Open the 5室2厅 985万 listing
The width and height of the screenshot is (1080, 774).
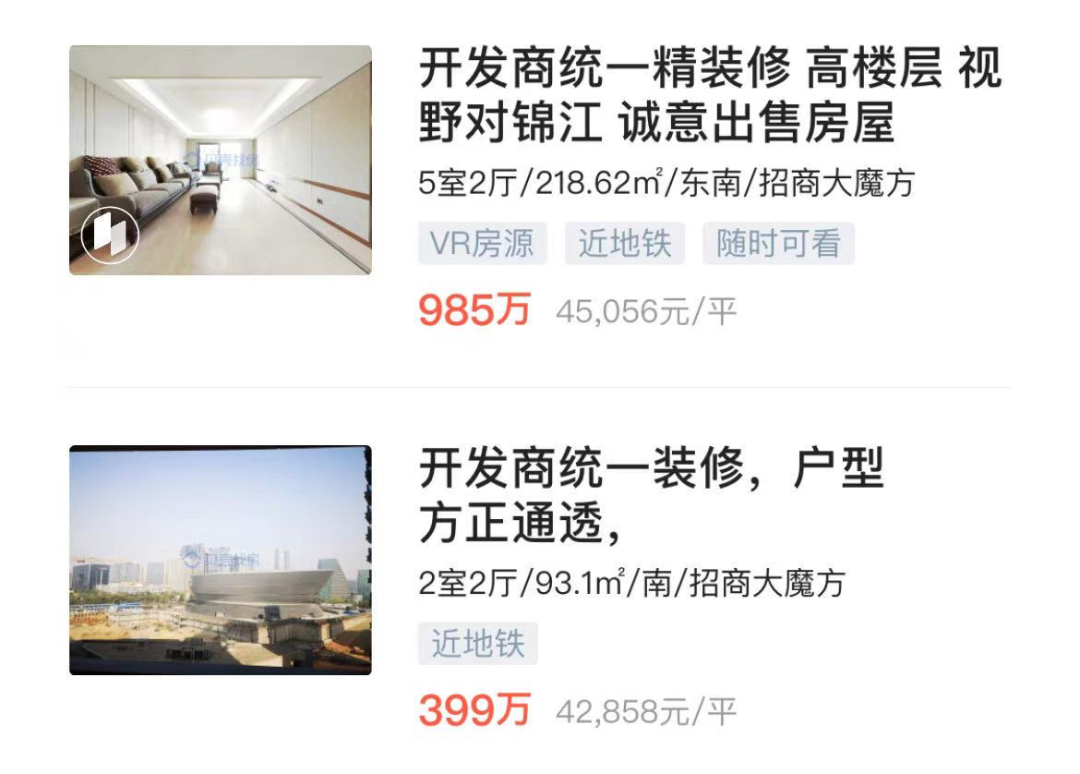(709, 97)
